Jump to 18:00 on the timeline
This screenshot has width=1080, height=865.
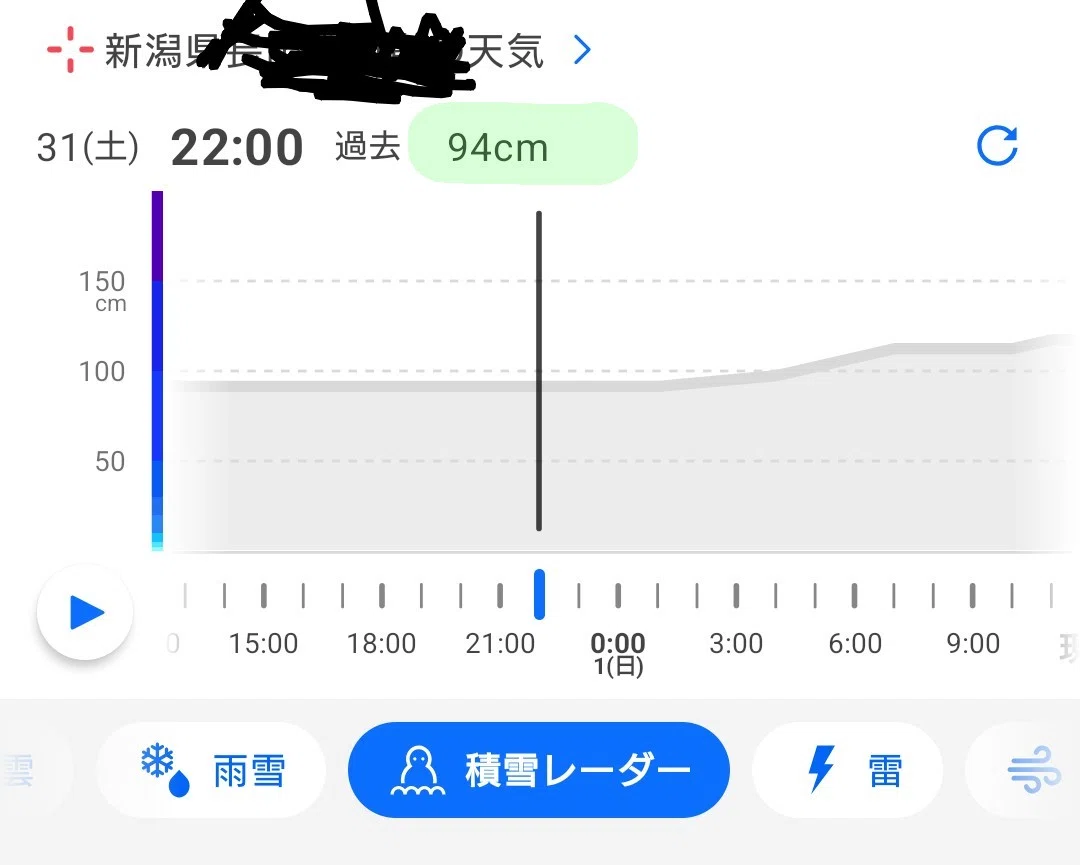coord(382,643)
